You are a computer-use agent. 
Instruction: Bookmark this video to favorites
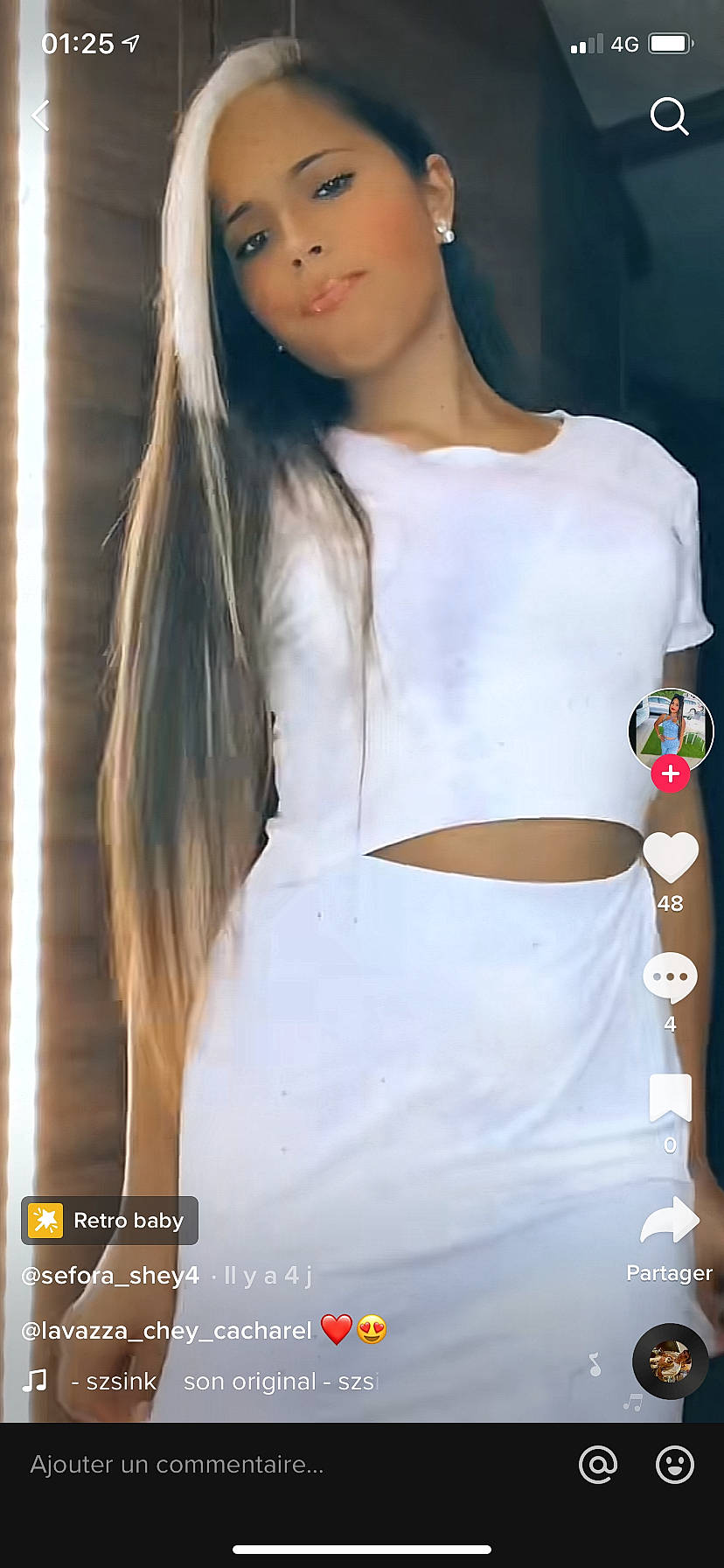coord(671,1099)
